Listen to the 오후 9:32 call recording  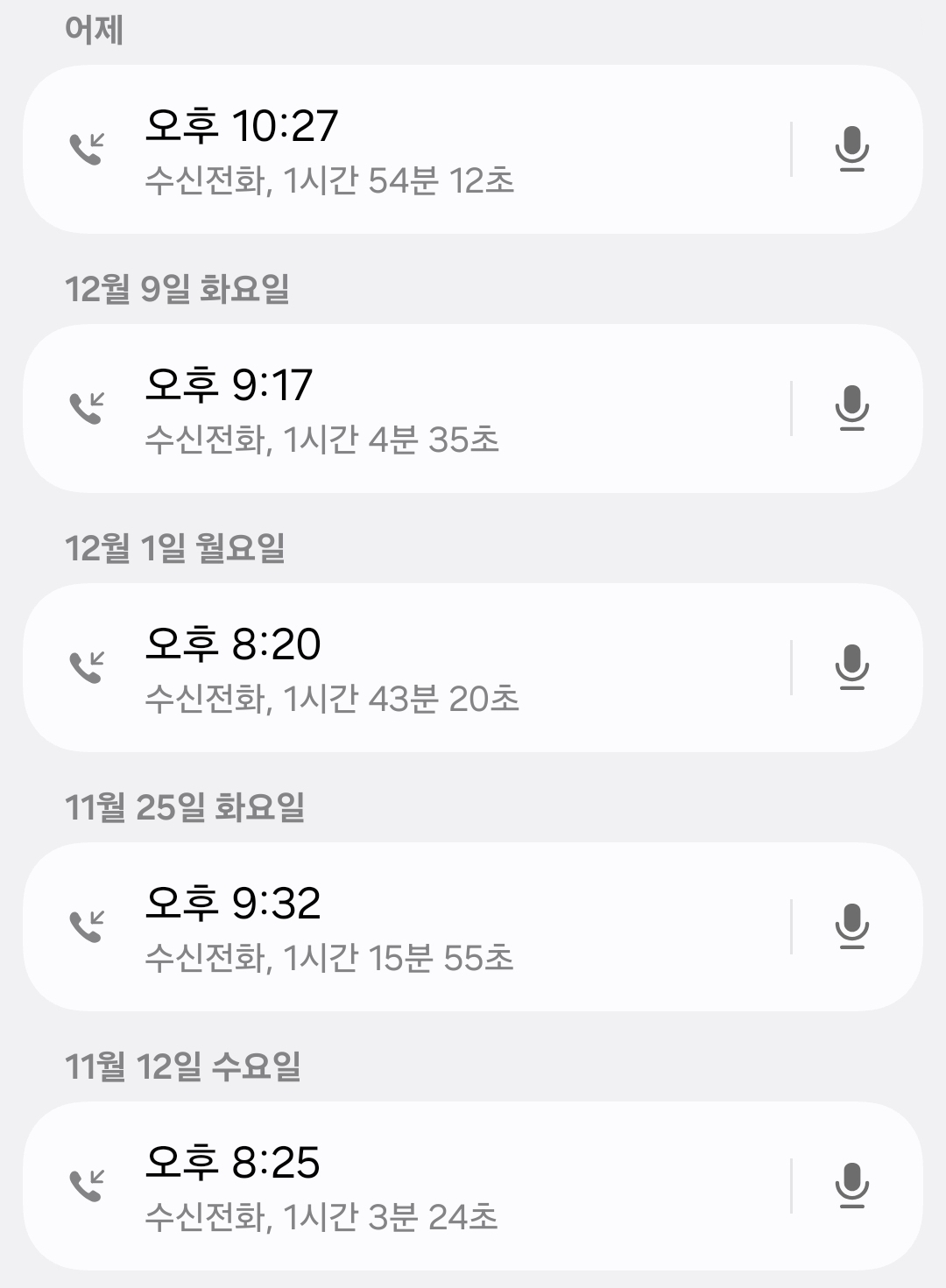[851, 926]
